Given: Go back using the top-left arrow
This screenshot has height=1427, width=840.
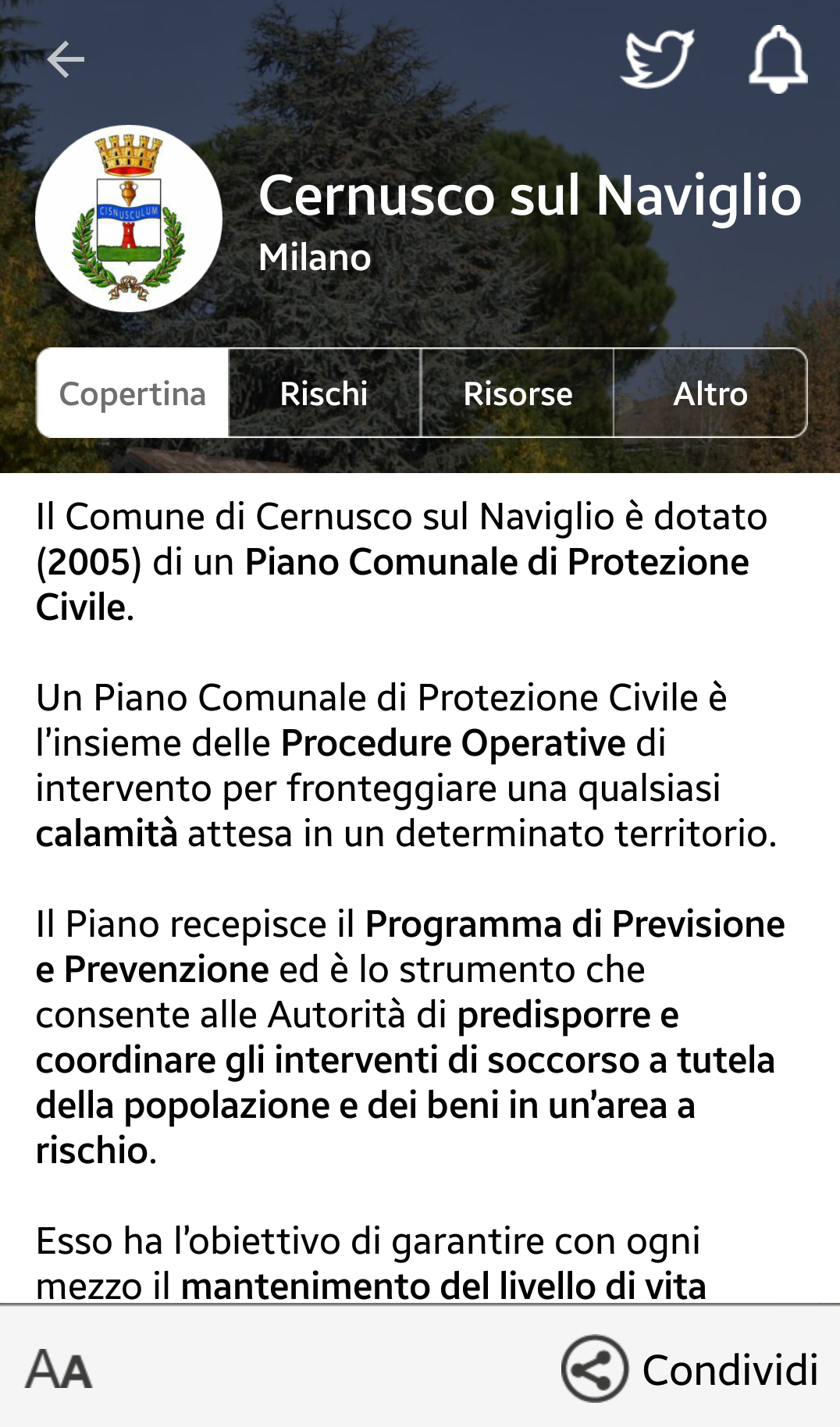Looking at the screenshot, I should [x=66, y=59].
